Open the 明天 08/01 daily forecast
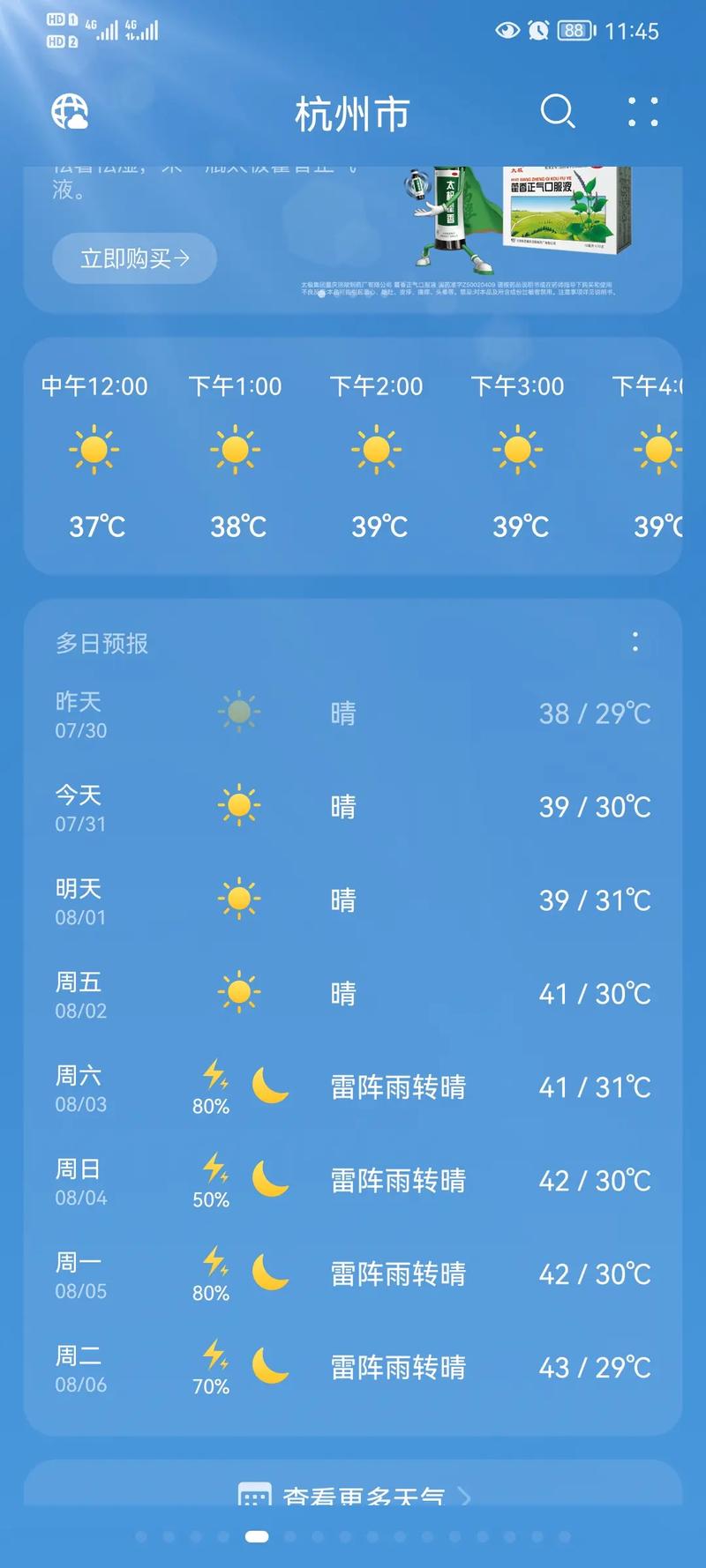This screenshot has height=1568, width=706. (x=353, y=900)
